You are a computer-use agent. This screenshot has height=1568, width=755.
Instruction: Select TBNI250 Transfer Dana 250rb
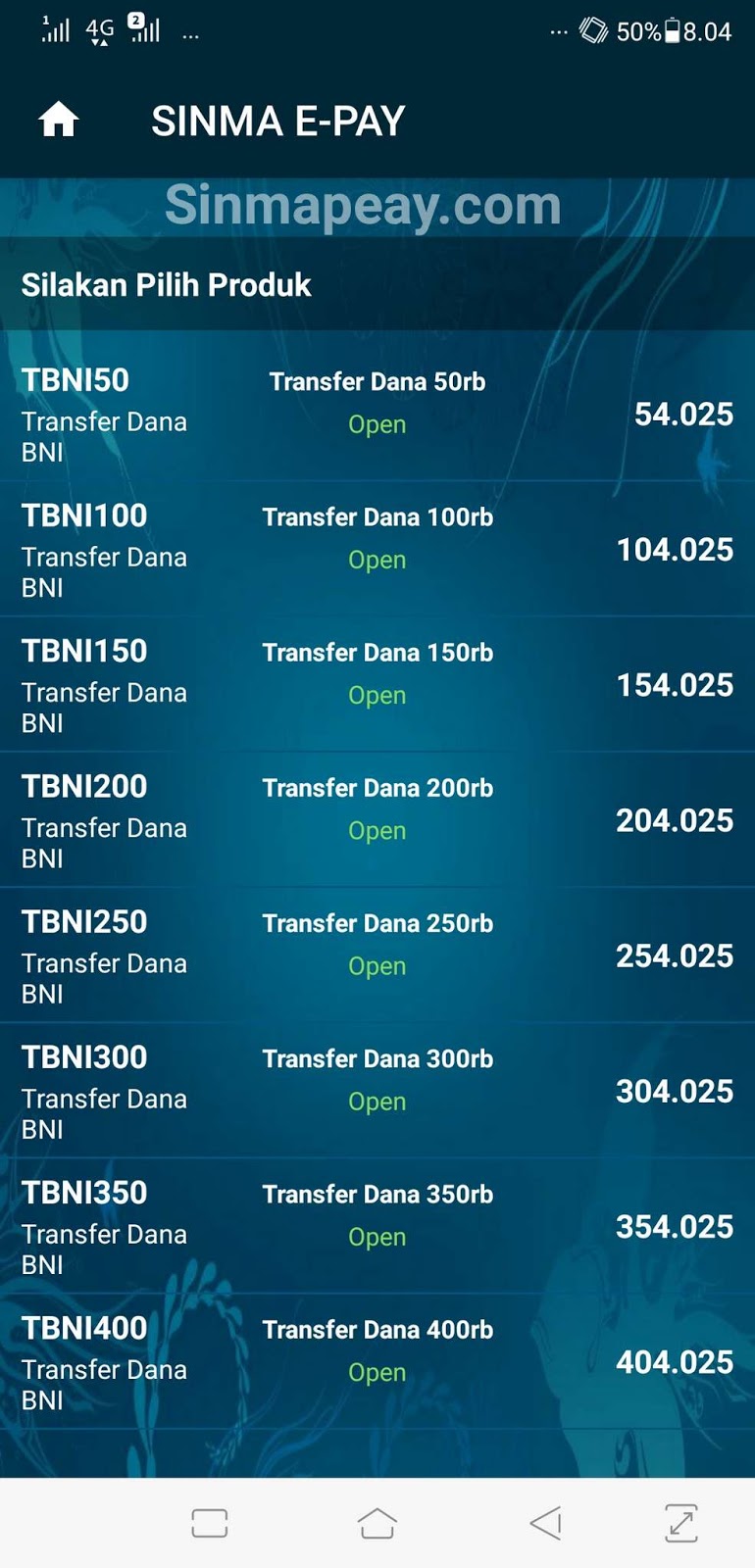(x=377, y=955)
